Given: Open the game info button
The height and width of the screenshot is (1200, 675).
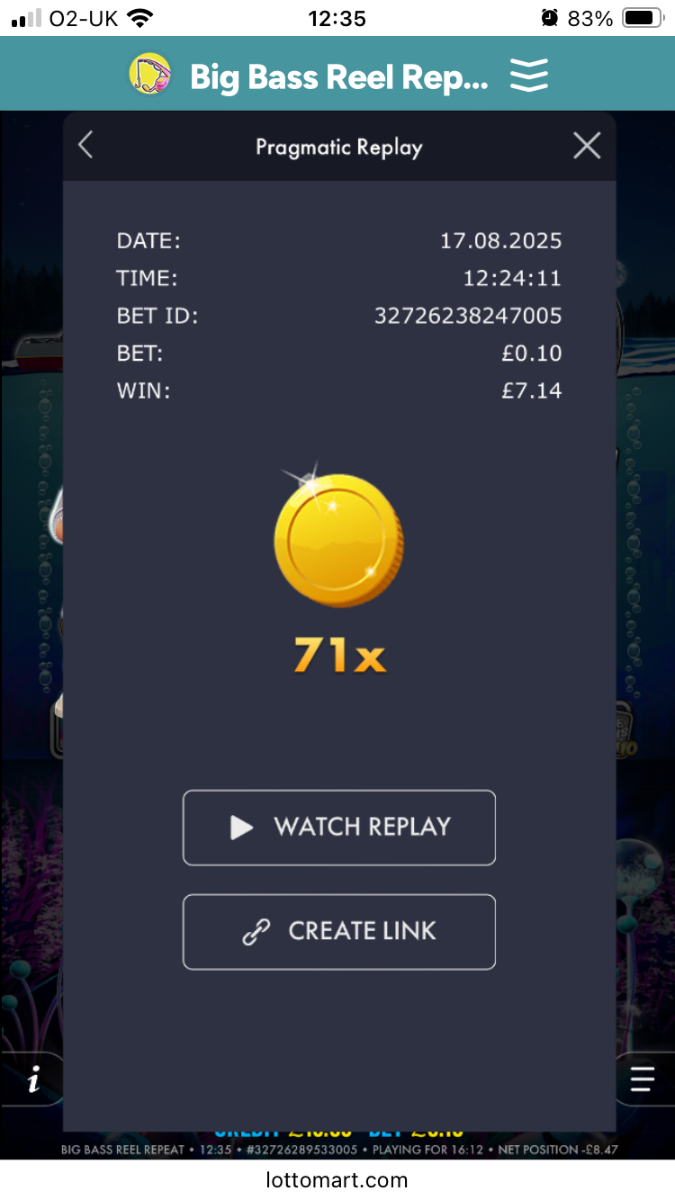Looking at the screenshot, I should tap(33, 1080).
